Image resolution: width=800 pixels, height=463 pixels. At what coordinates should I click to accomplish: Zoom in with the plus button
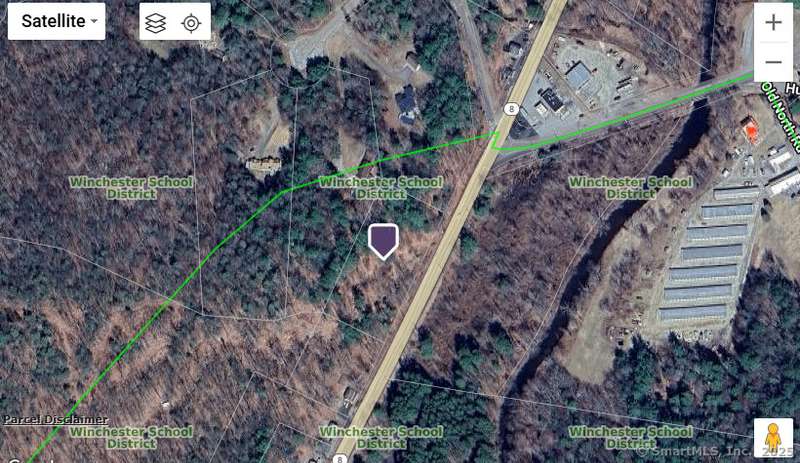(x=773, y=22)
